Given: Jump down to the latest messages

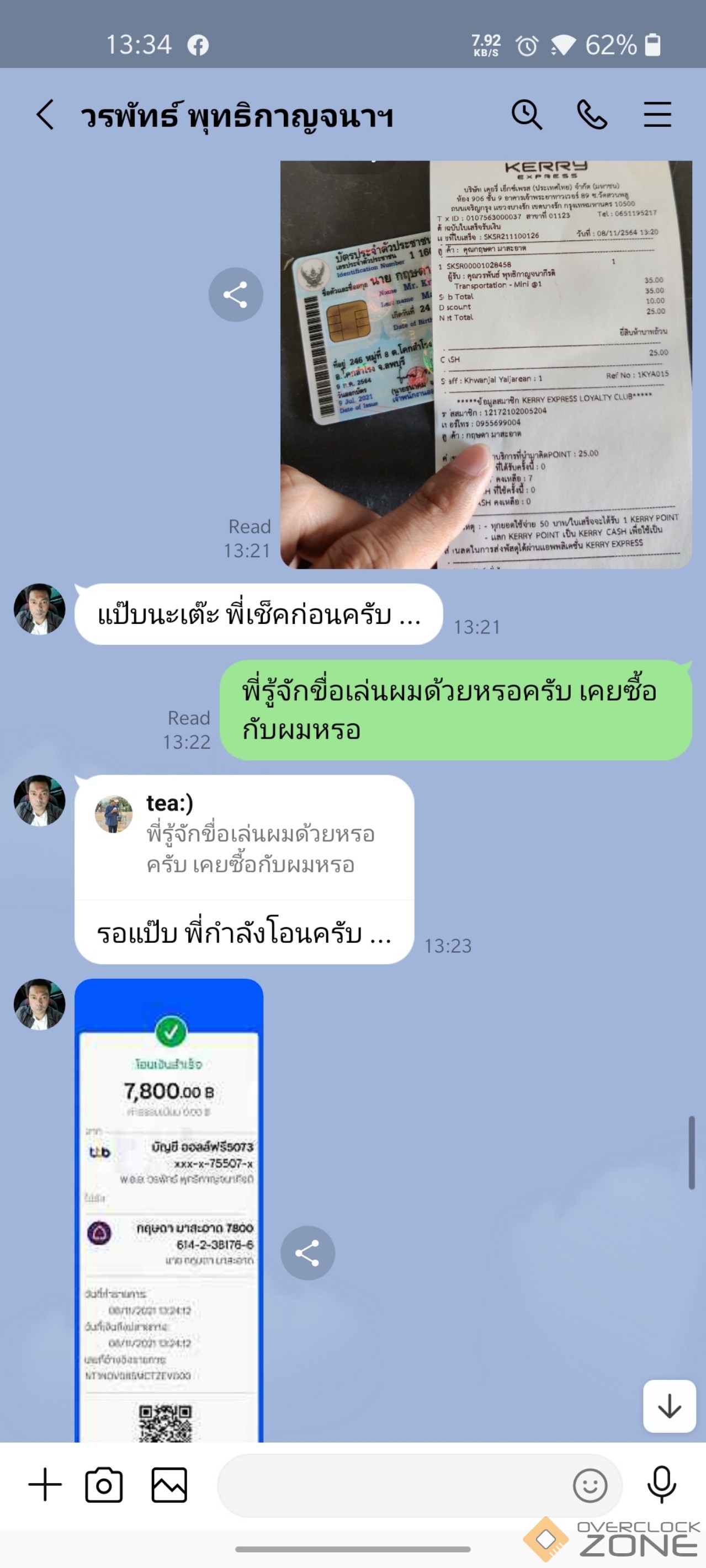Looking at the screenshot, I should (669, 1406).
